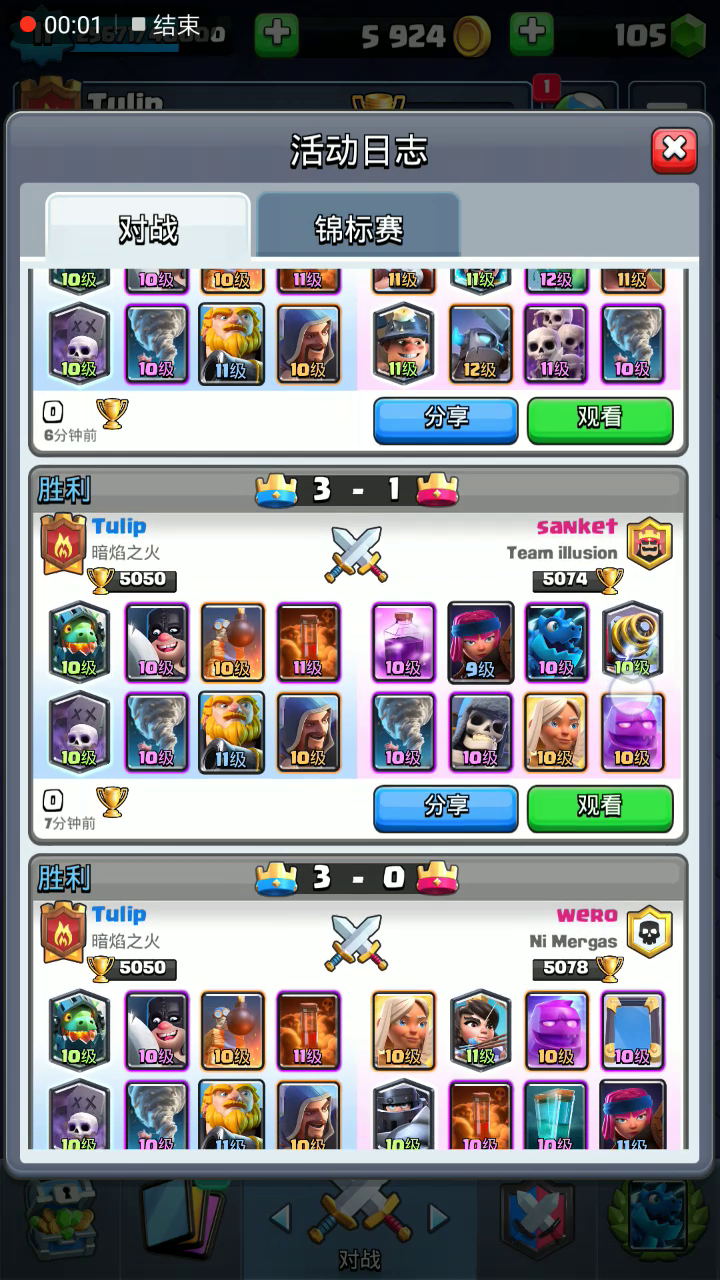Switch to the 锦标赛 tab
Screen dimensions: 720x1280
click(358, 229)
